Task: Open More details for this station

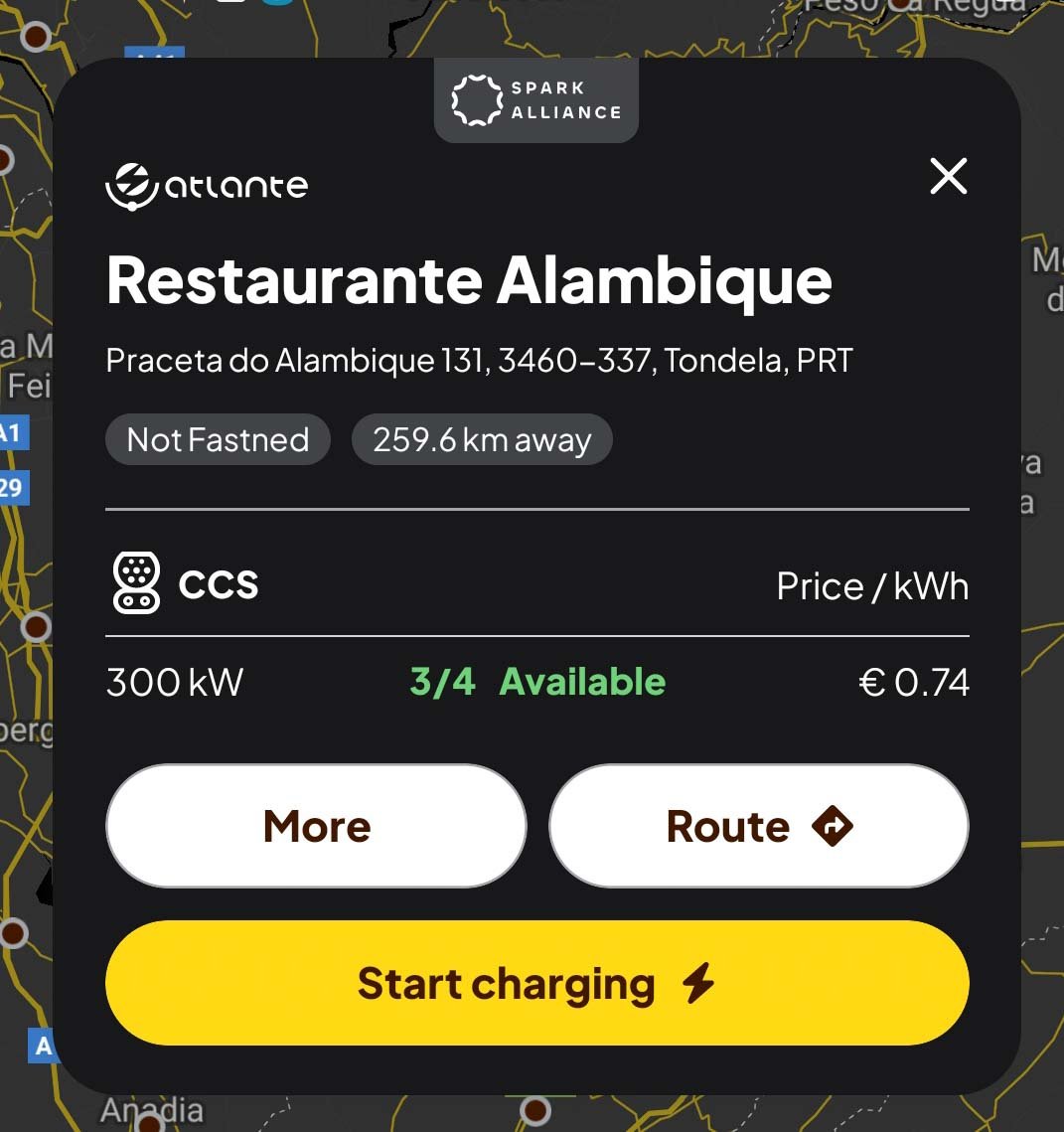Action: tap(316, 826)
